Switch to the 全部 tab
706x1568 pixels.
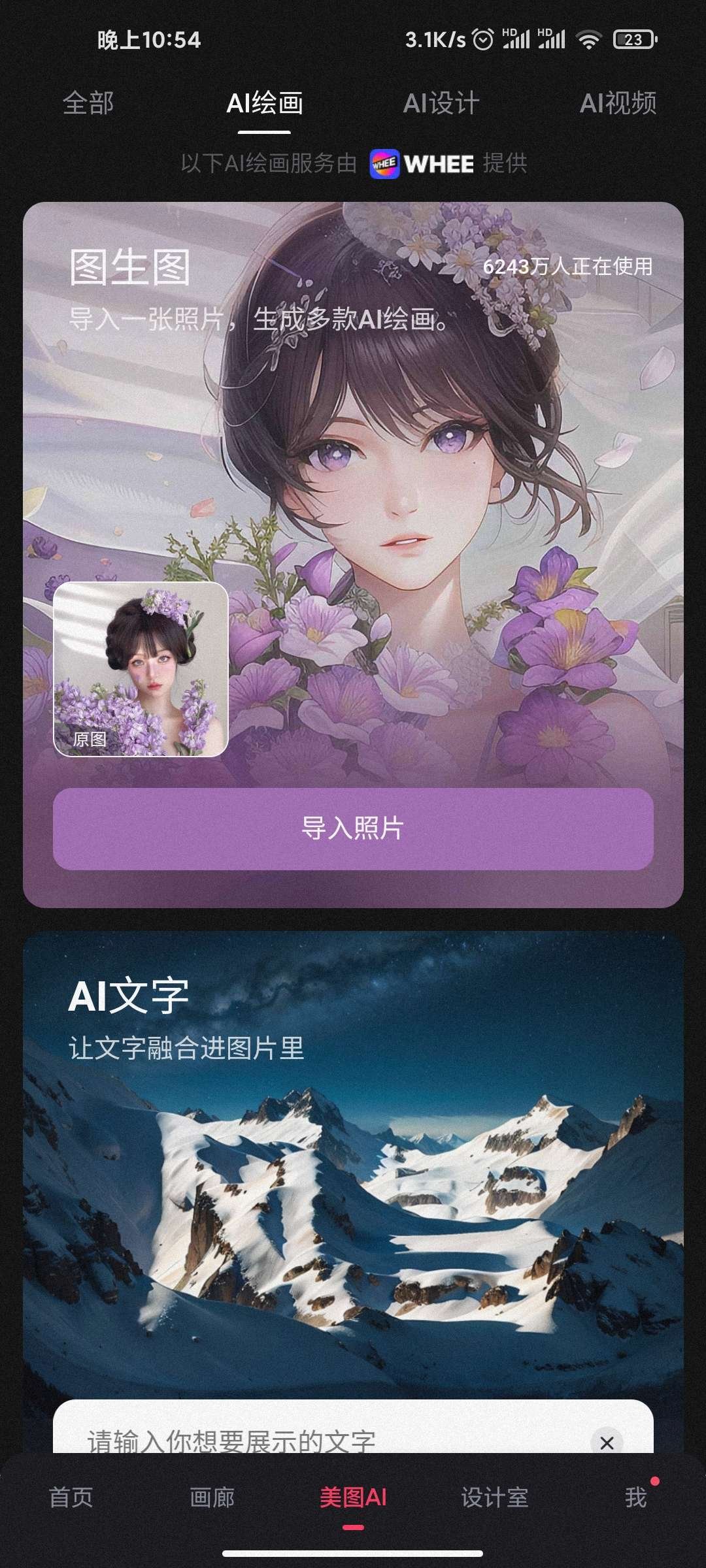pos(88,103)
